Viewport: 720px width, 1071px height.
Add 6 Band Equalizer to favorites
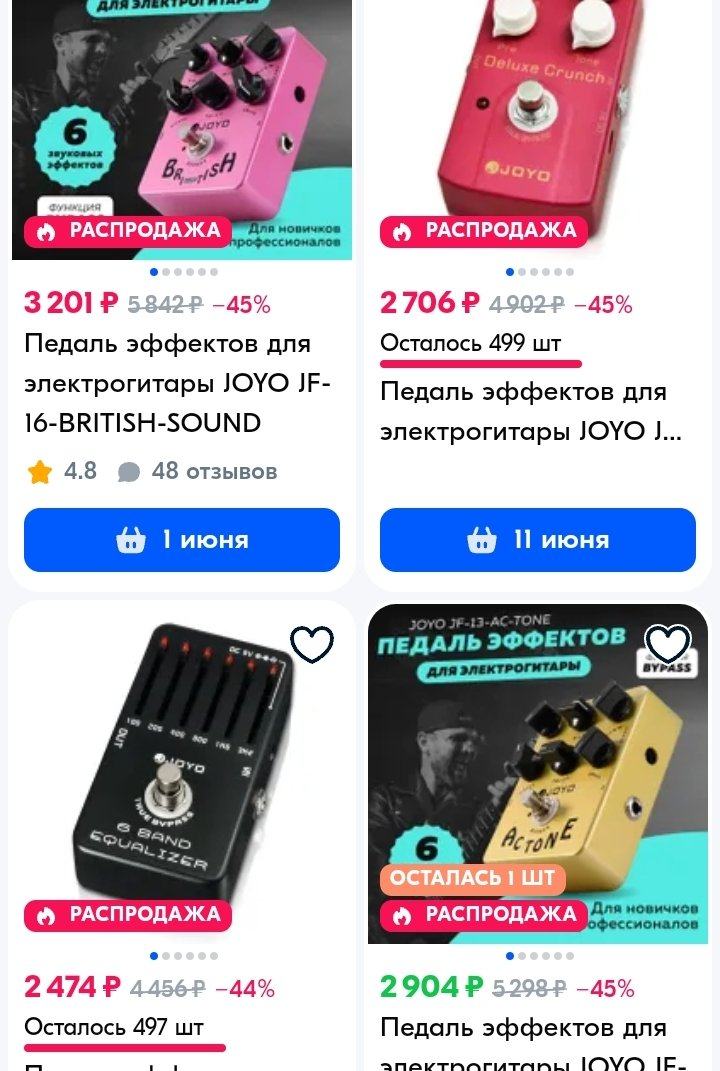pyautogui.click(x=312, y=645)
